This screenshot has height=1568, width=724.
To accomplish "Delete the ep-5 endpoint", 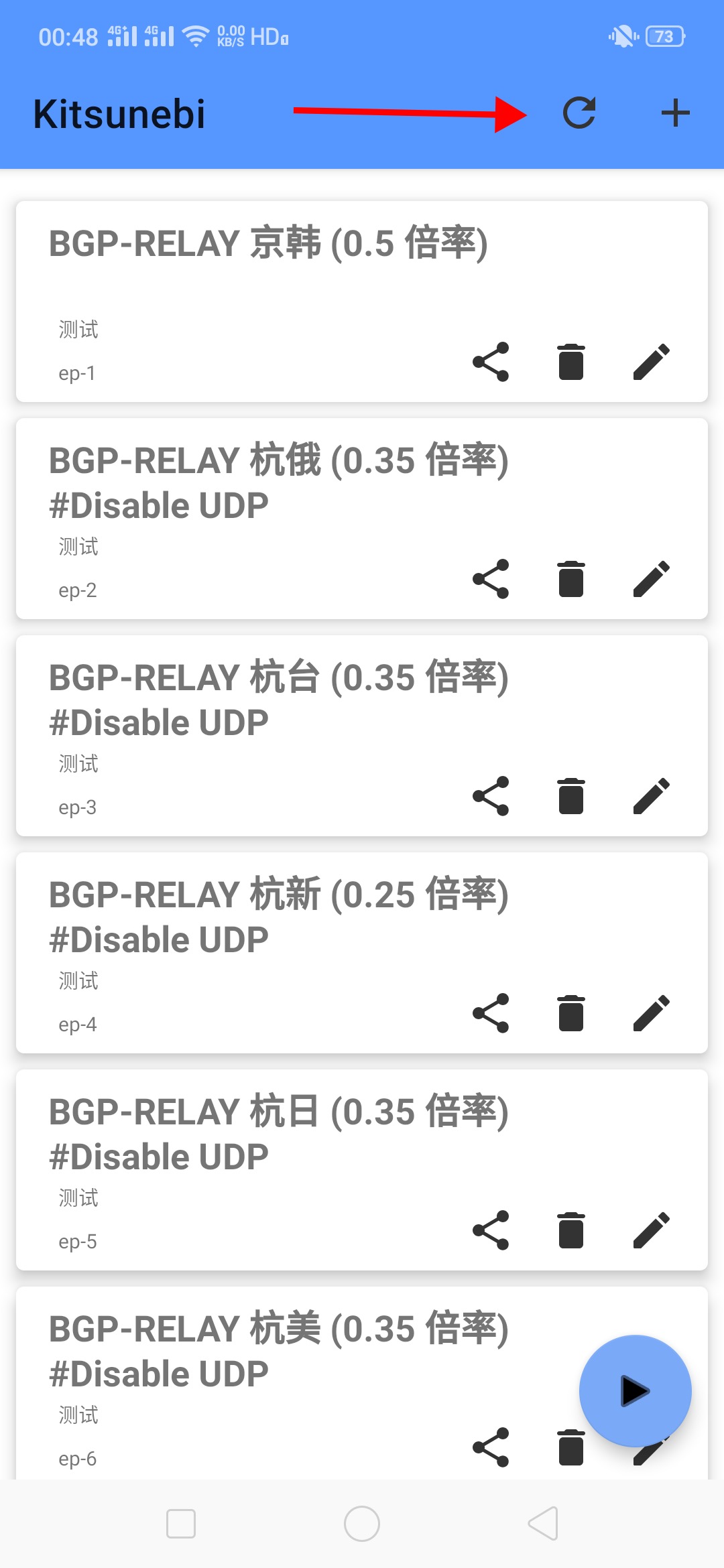I will [571, 1230].
